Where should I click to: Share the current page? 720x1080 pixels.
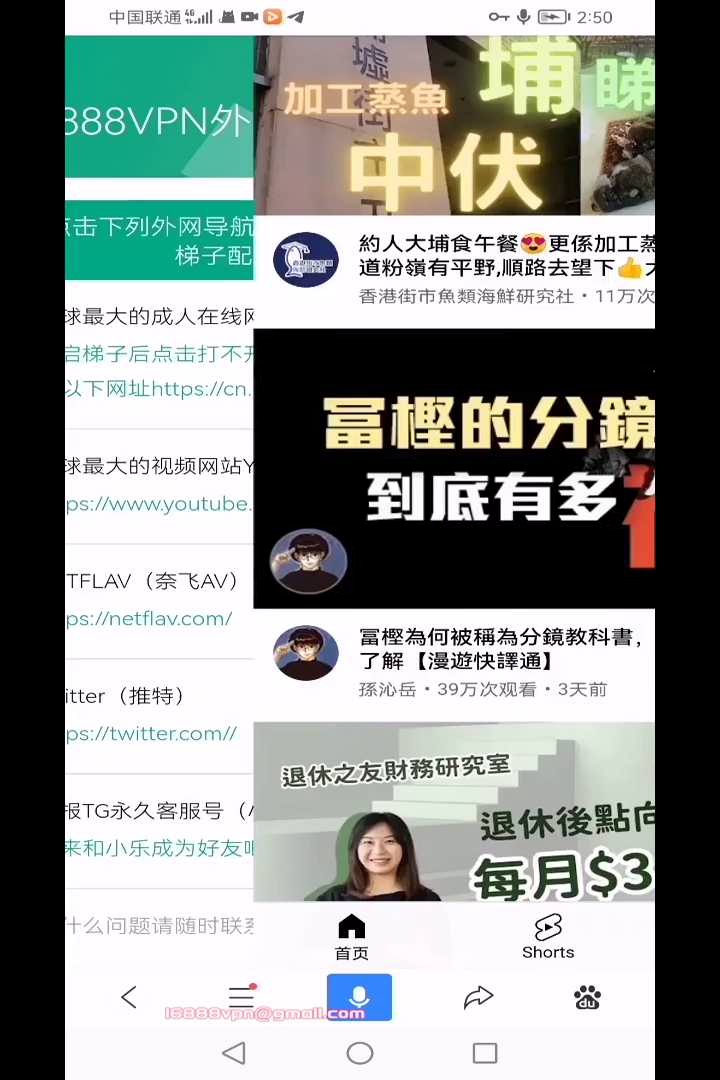(x=479, y=997)
